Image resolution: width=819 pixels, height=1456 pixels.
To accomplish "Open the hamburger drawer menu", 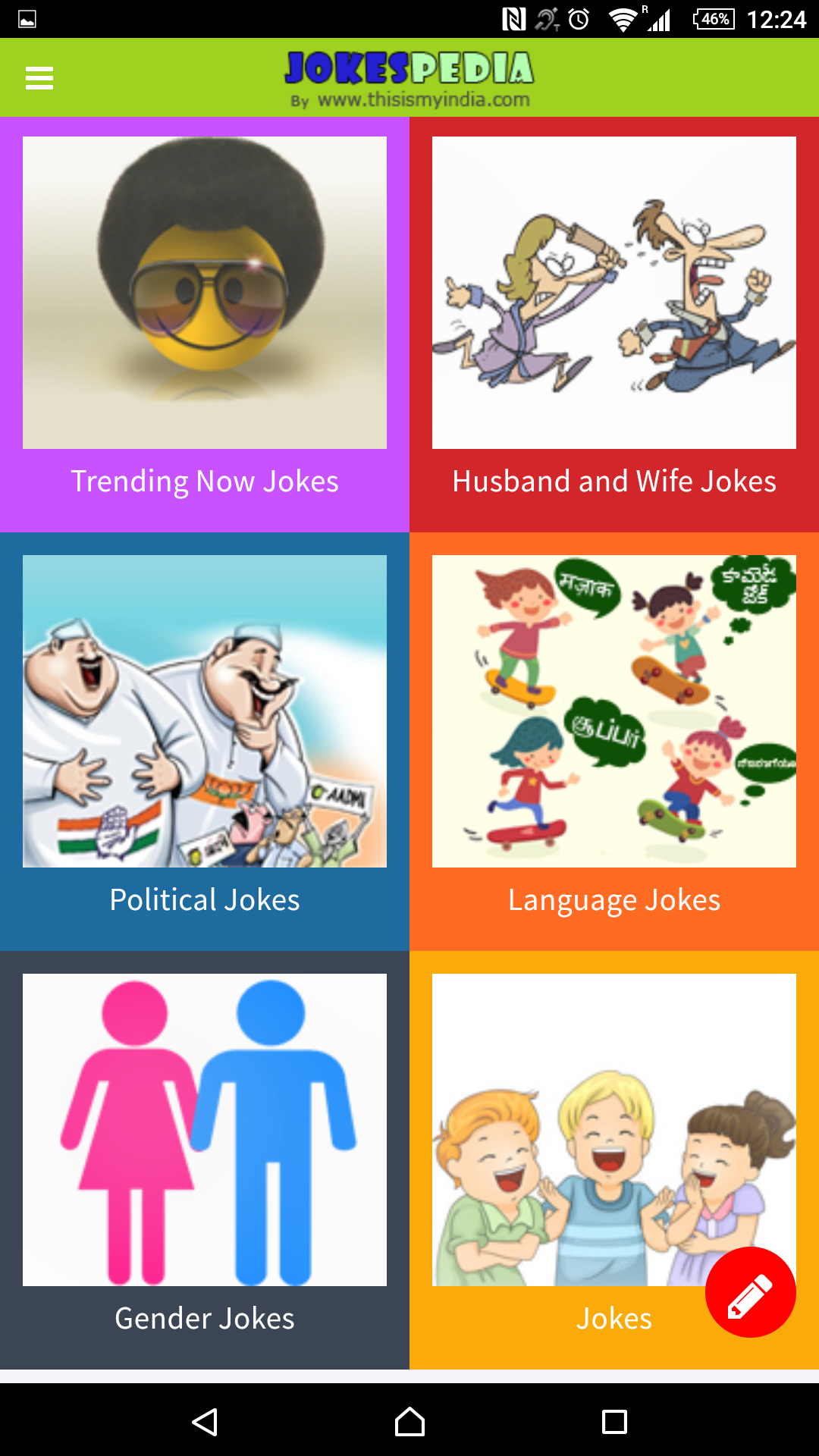I will [x=39, y=78].
